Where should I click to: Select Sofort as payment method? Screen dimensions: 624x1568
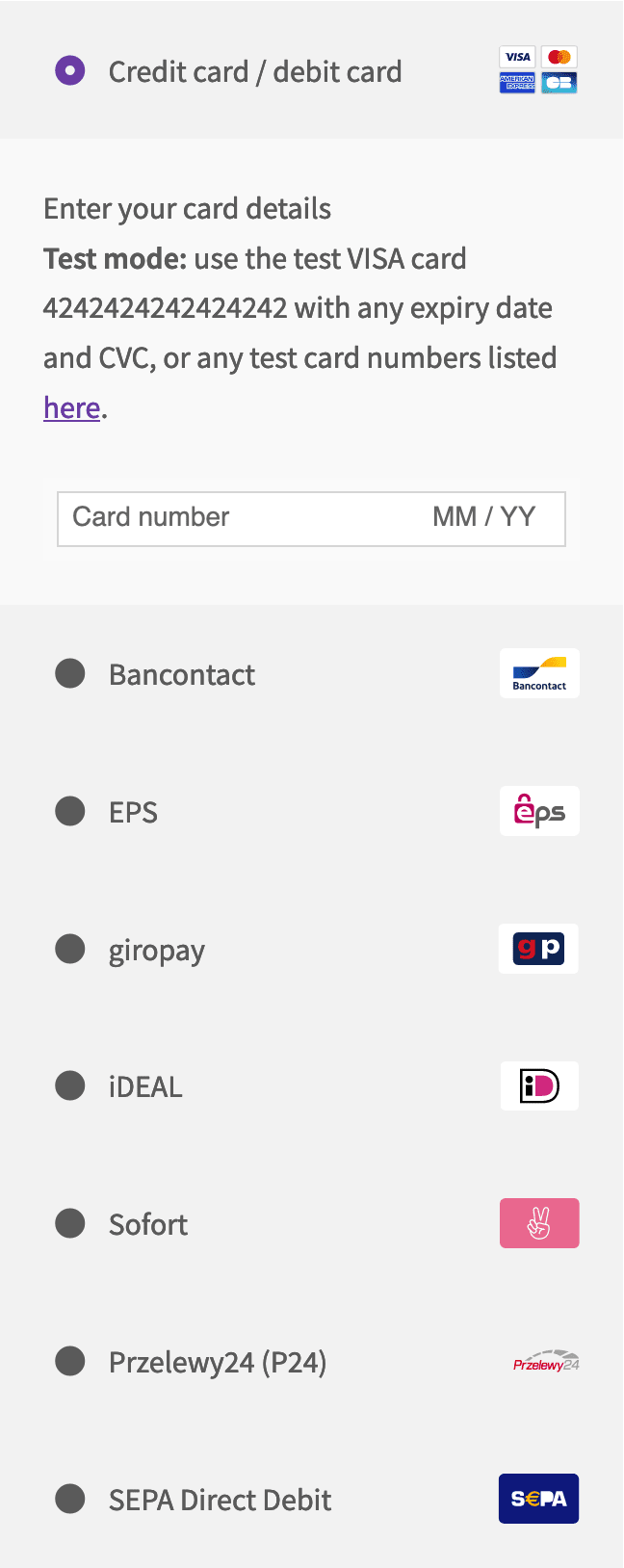70,1224
